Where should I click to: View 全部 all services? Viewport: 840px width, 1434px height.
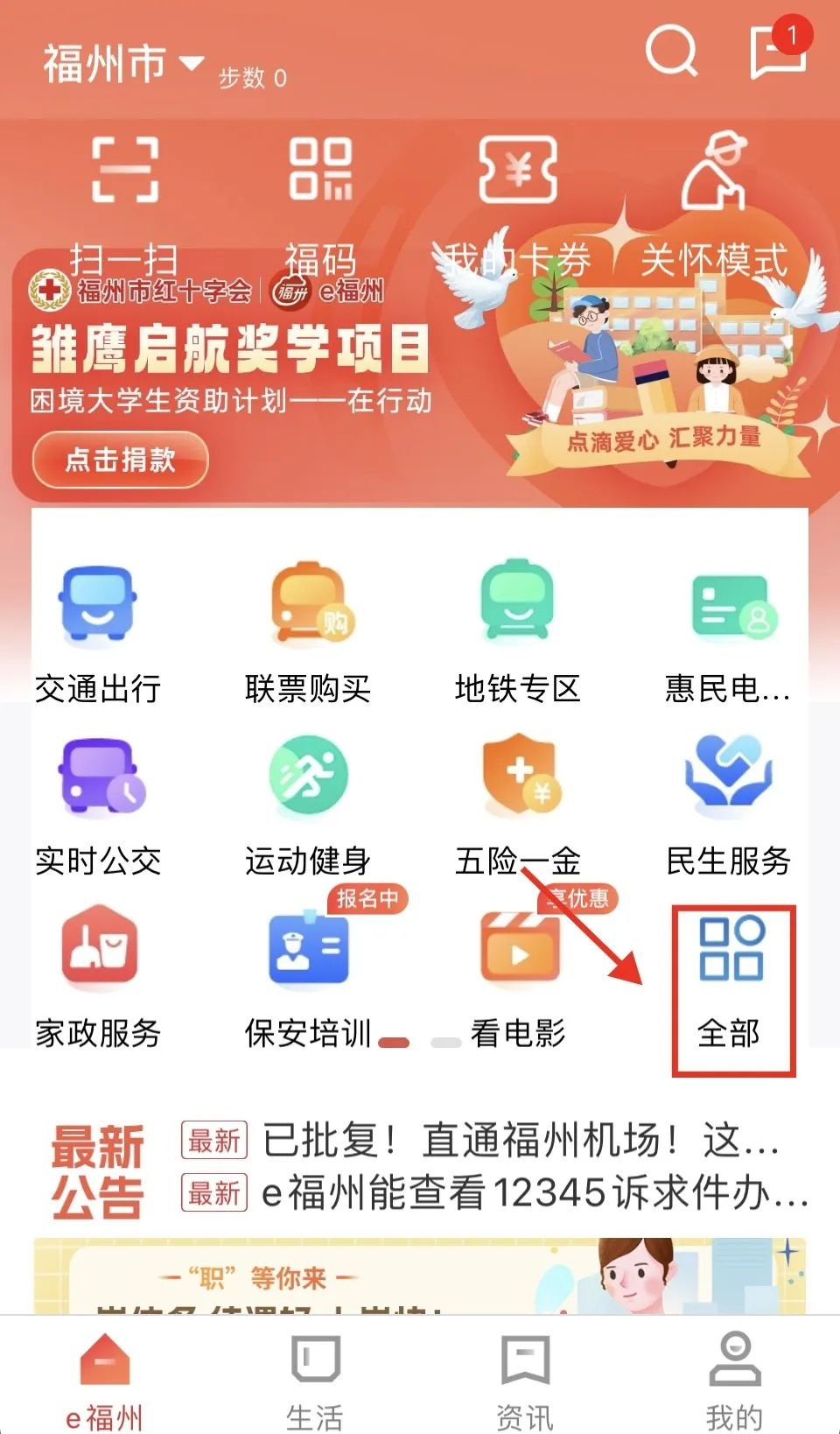click(x=732, y=989)
